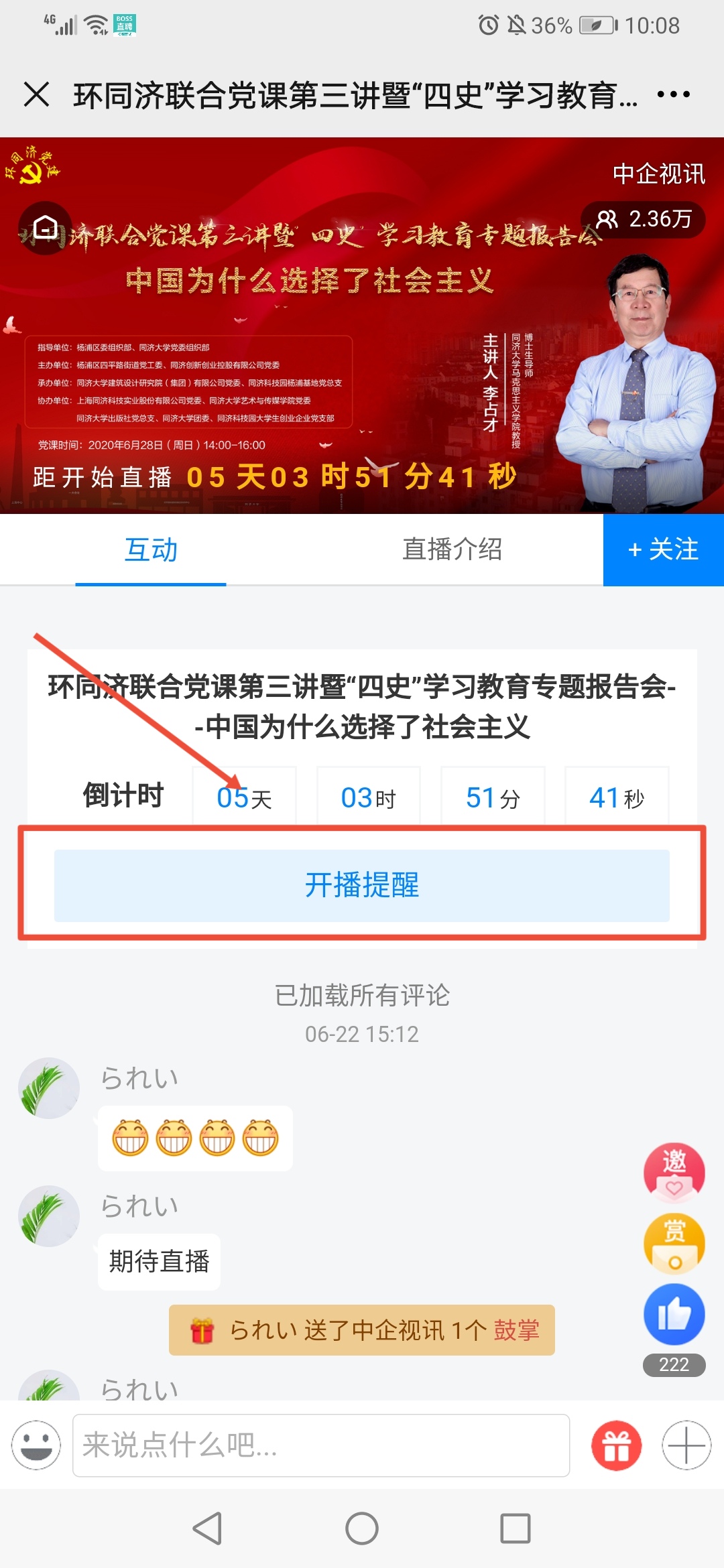Switch to the 直播介绍 tab
Image resolution: width=724 pixels, height=1568 pixels.
tap(452, 550)
